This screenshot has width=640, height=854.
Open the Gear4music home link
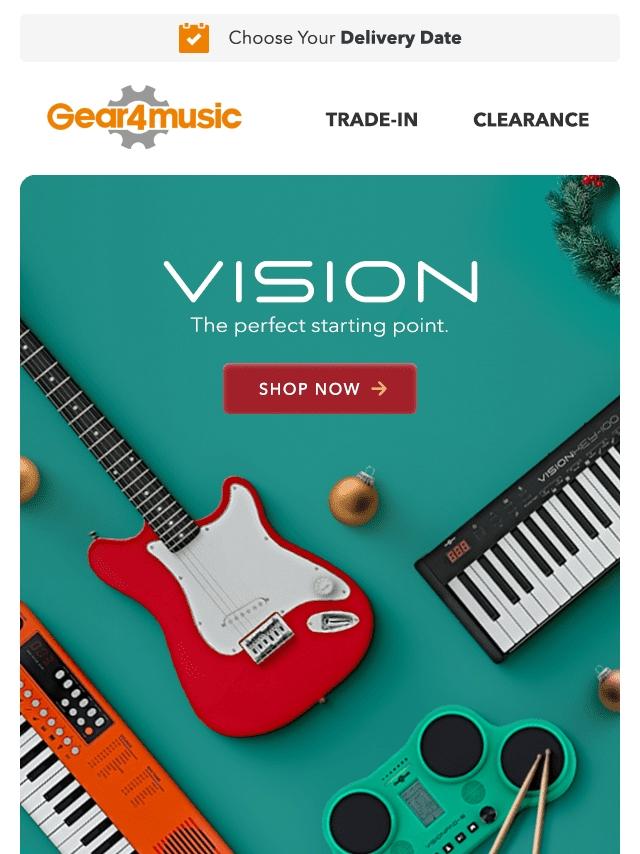tap(144, 117)
